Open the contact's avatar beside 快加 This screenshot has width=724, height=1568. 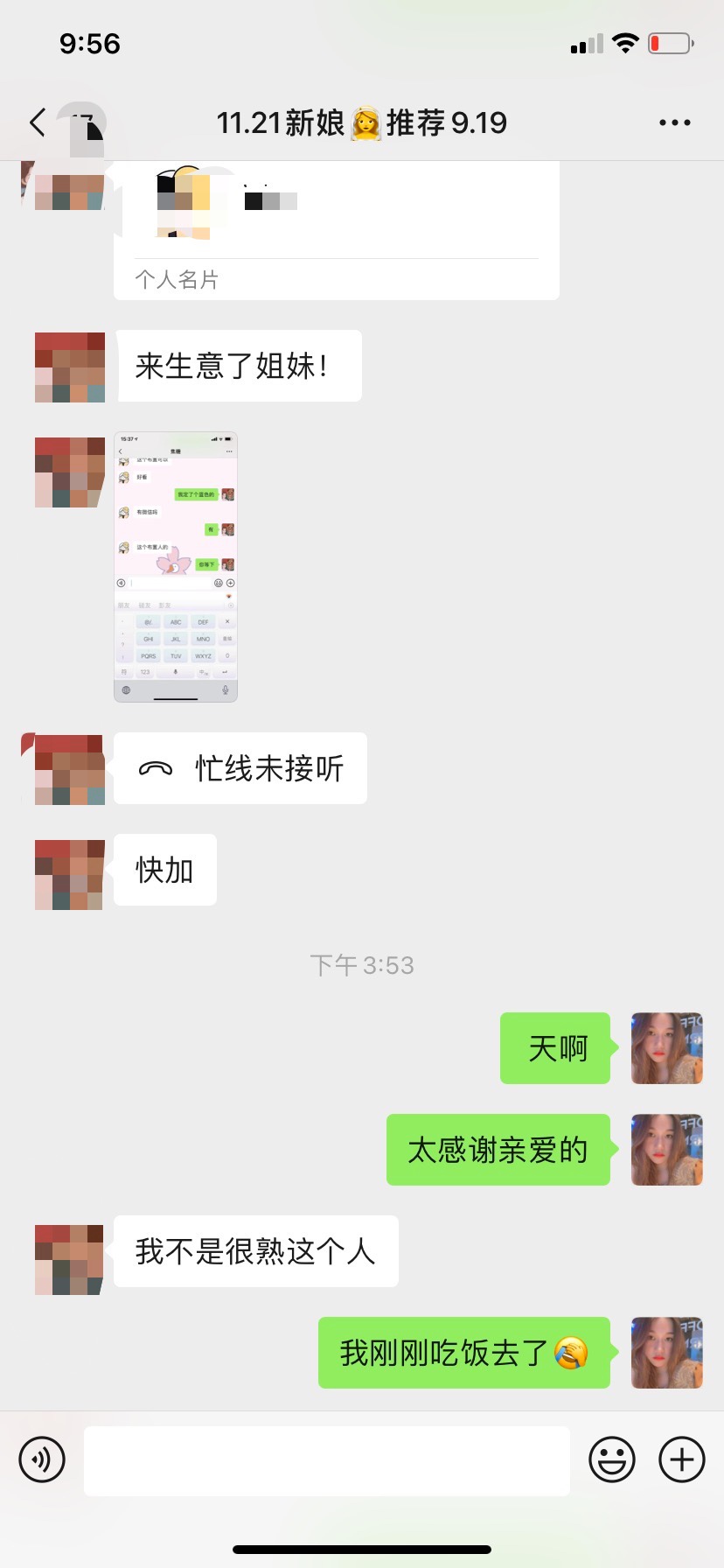coord(70,875)
